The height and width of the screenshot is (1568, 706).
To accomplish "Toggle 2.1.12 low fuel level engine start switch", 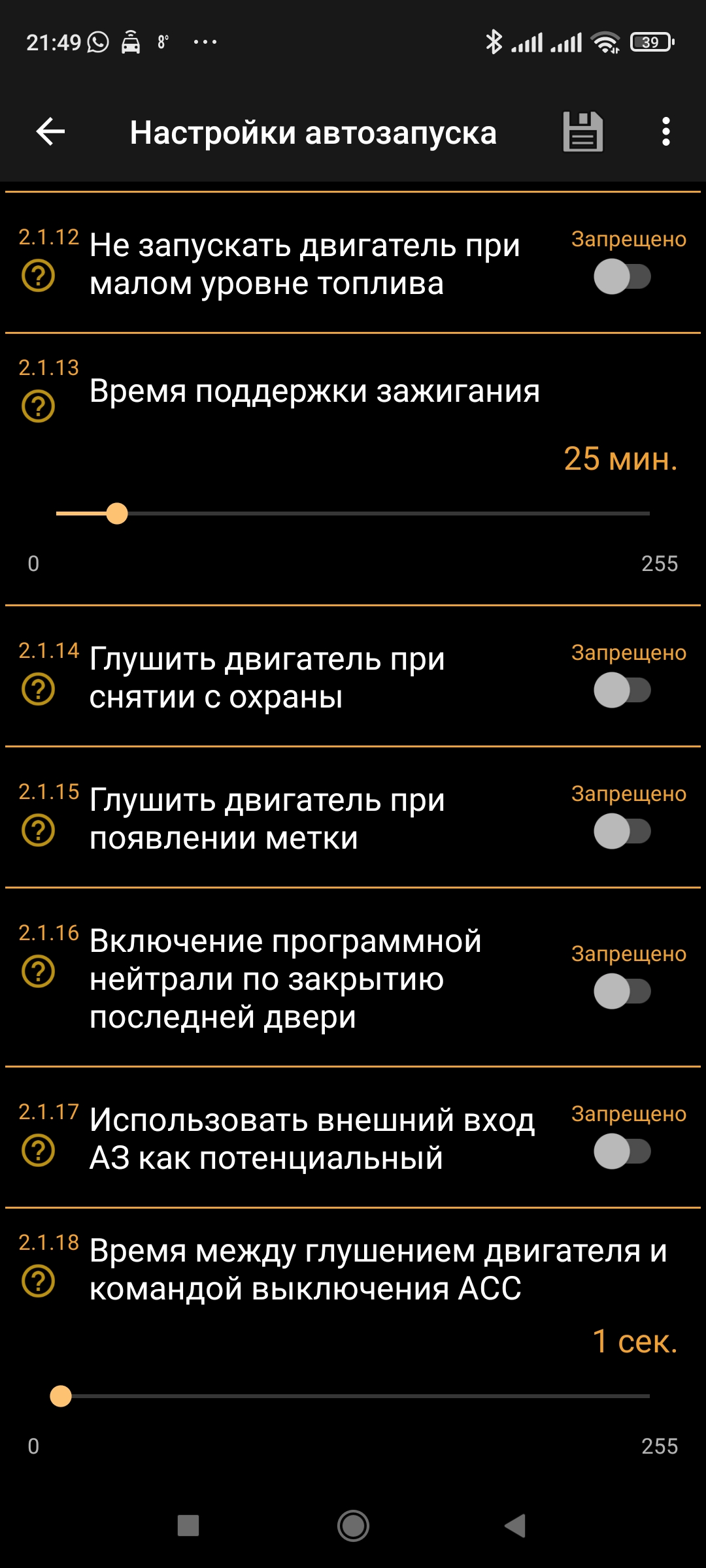I will tap(622, 276).
